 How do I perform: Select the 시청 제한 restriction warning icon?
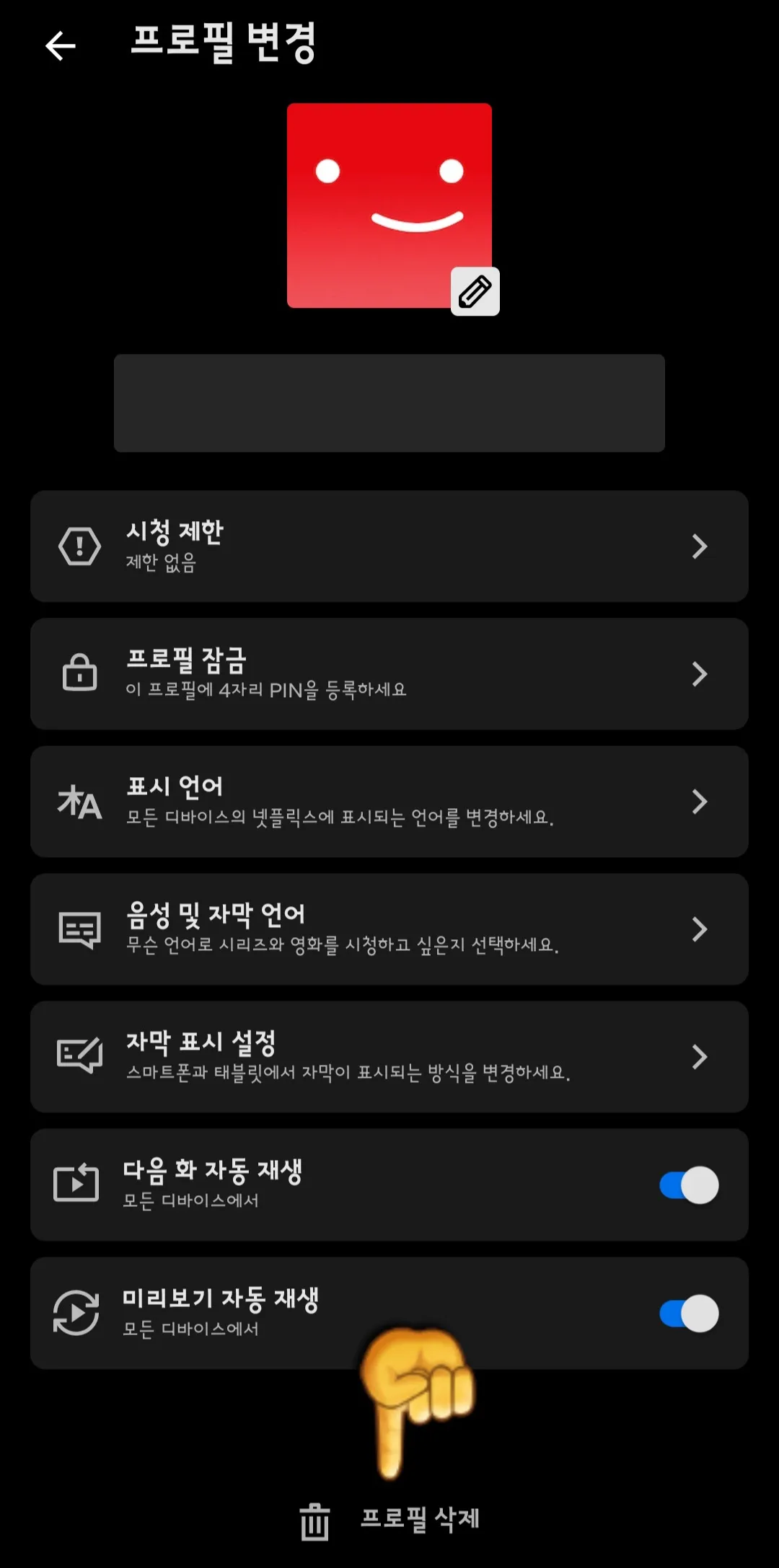pos(80,546)
